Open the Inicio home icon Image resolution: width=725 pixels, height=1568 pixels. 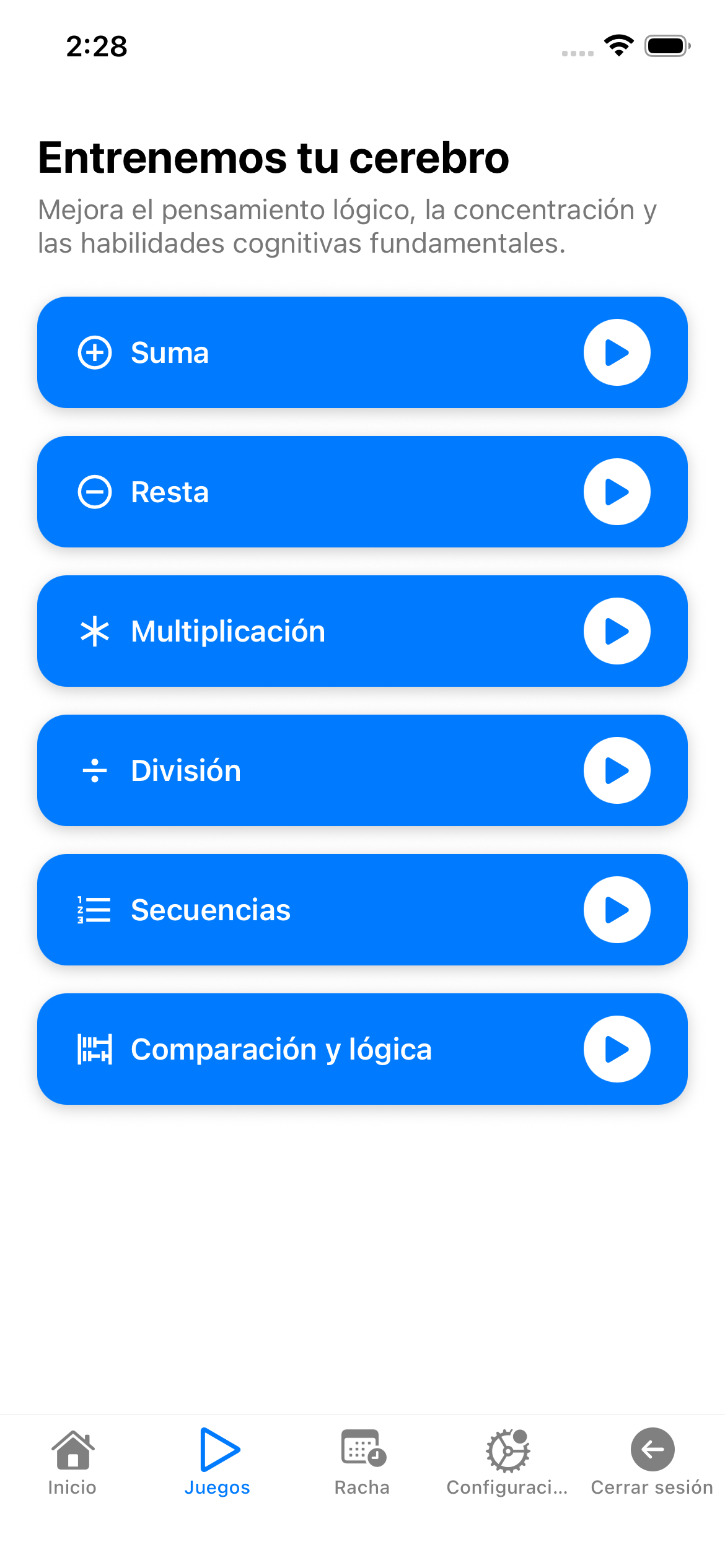tap(72, 1450)
